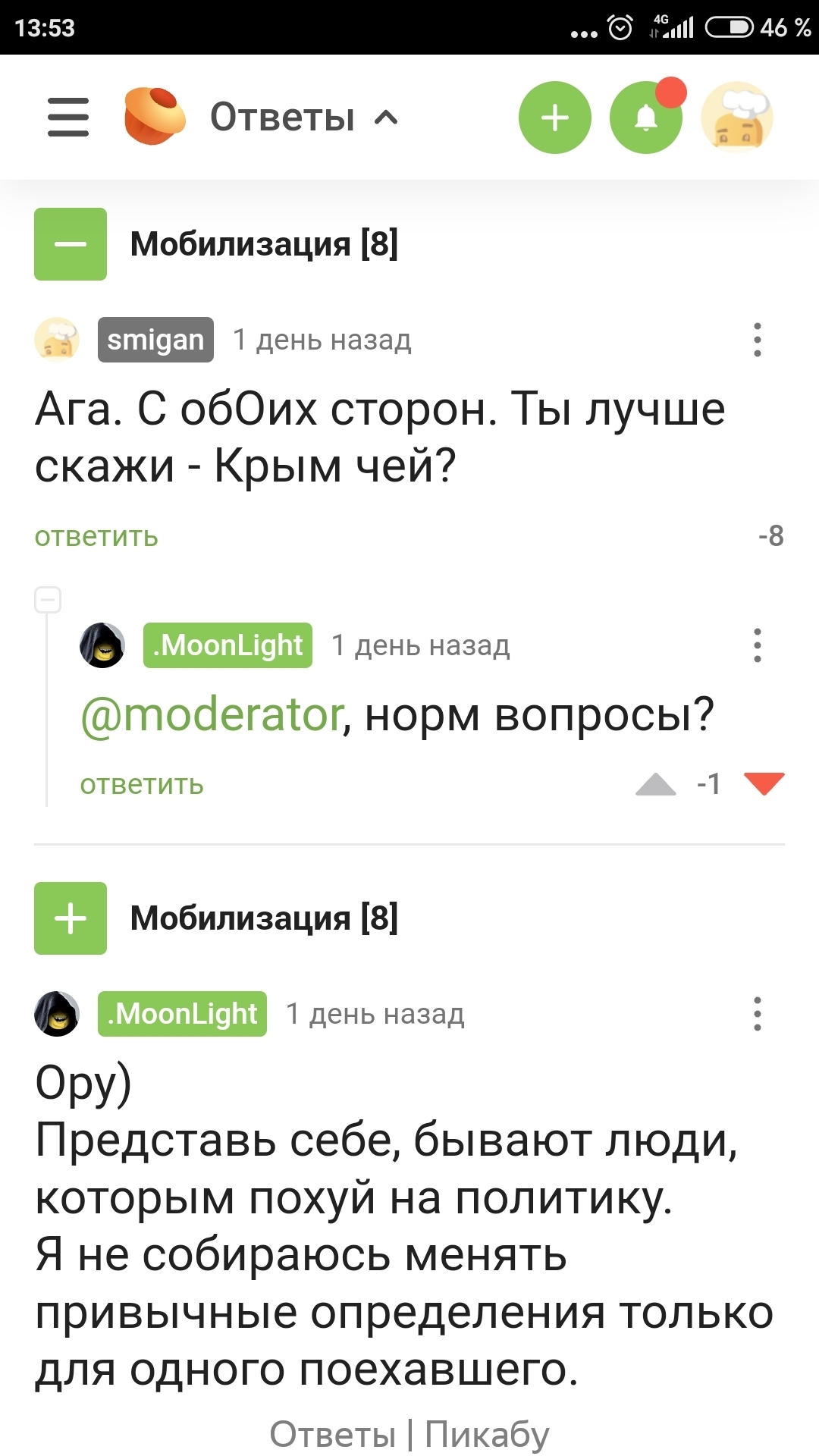Open .MoonLight profile from the Ору) comment

tap(182, 1014)
